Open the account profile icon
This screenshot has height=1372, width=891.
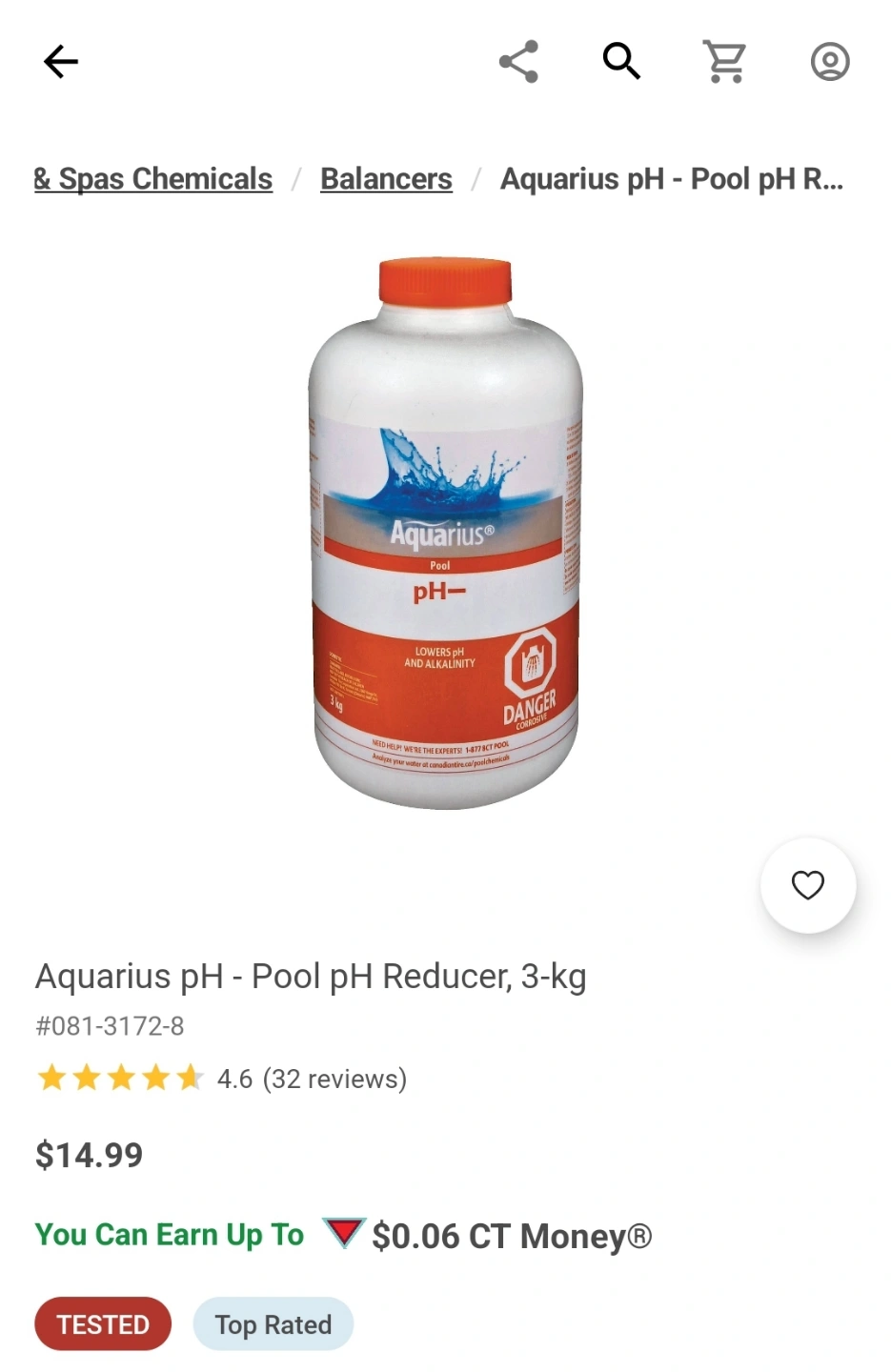point(829,62)
